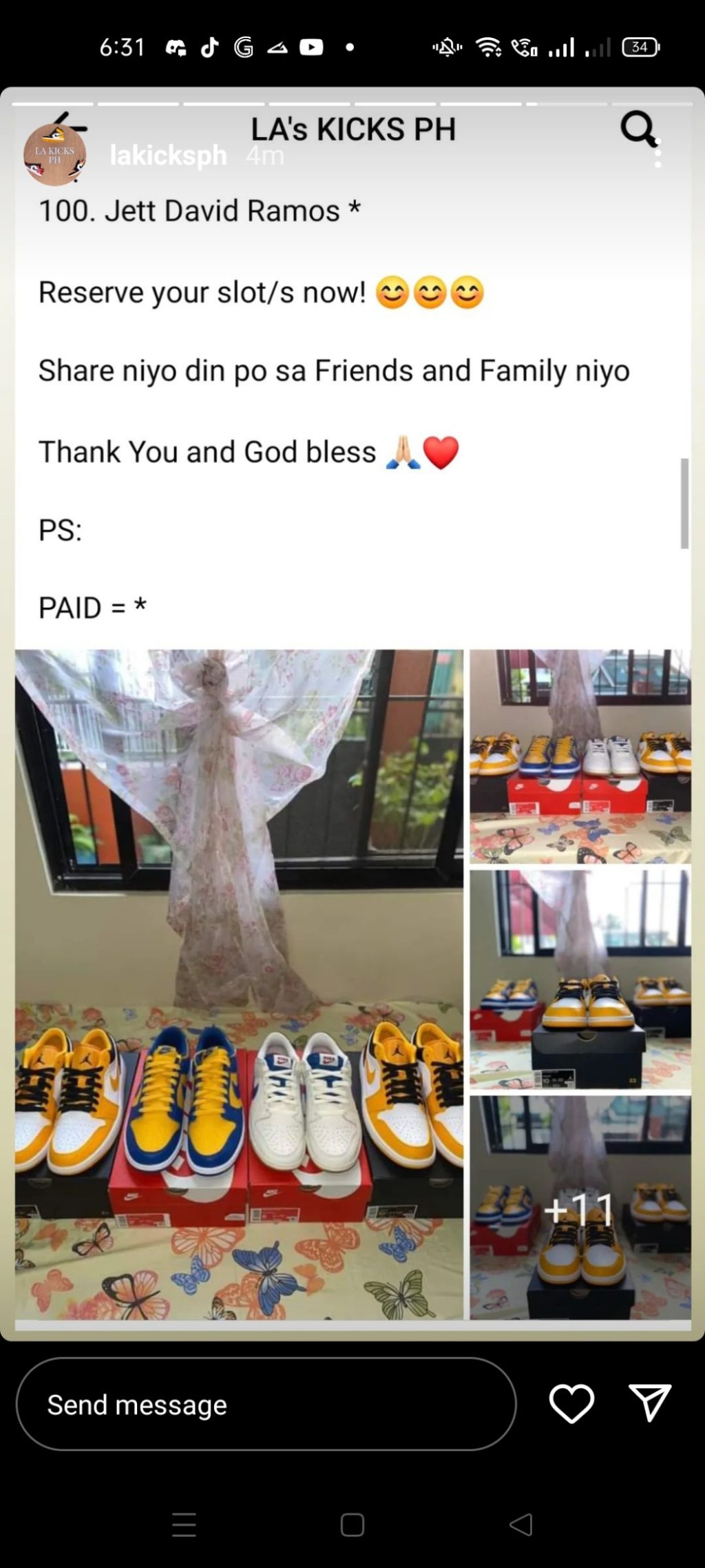Focus the Send message field
This screenshot has width=705, height=1568.
point(266,1404)
